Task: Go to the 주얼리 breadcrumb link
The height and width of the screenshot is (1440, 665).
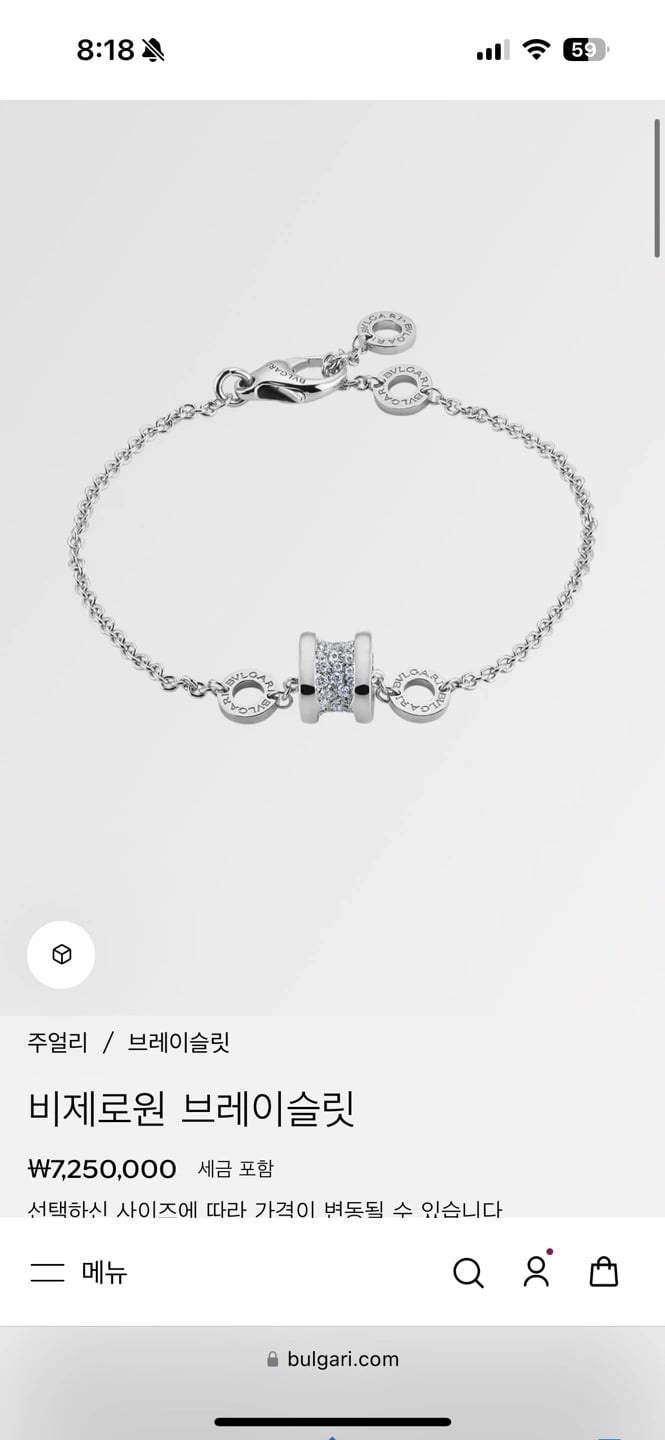Action: click(57, 1043)
